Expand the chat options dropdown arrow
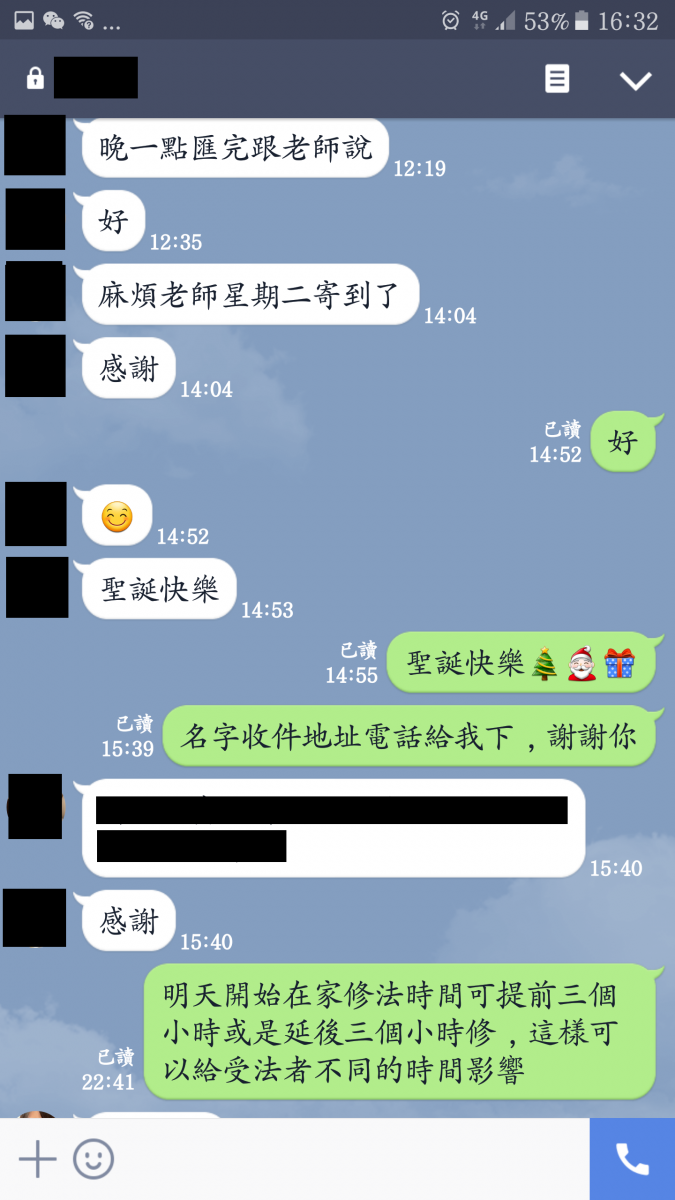This screenshot has height=1200, width=675. click(x=635, y=80)
